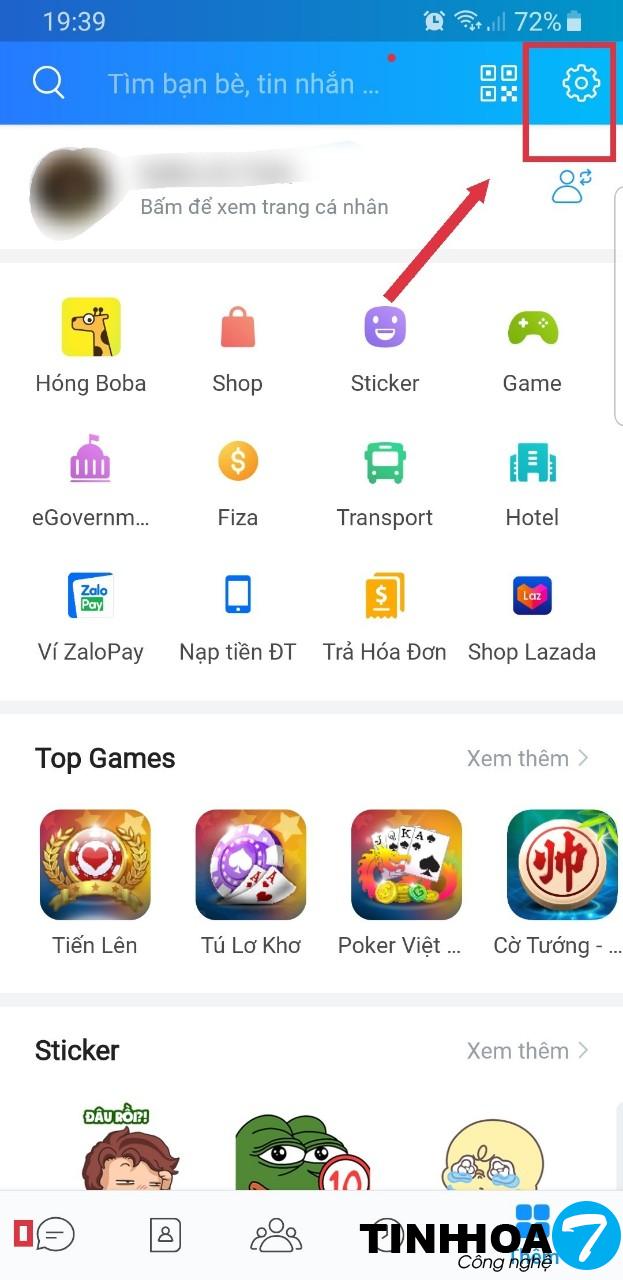Viewport: 623px width, 1280px height.
Task: View personal profile page
Action: tap(264, 207)
